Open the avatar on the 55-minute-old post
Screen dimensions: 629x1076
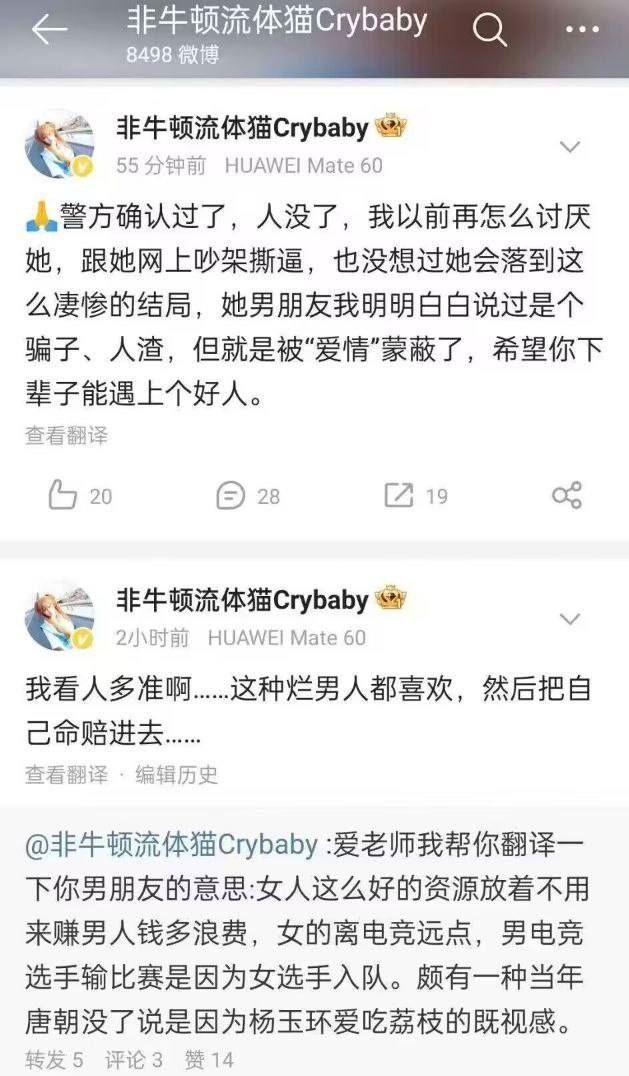tap(60, 146)
